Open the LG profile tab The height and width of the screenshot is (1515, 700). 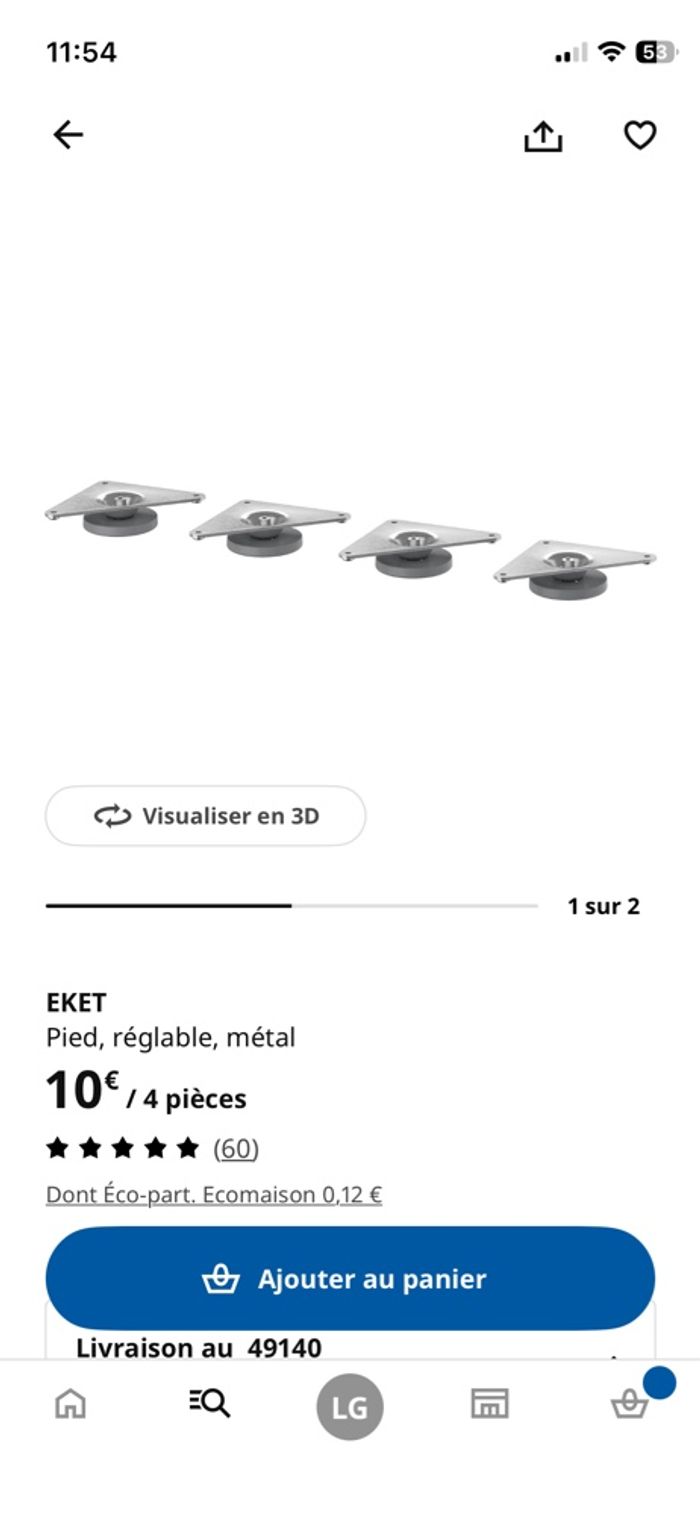point(350,1407)
